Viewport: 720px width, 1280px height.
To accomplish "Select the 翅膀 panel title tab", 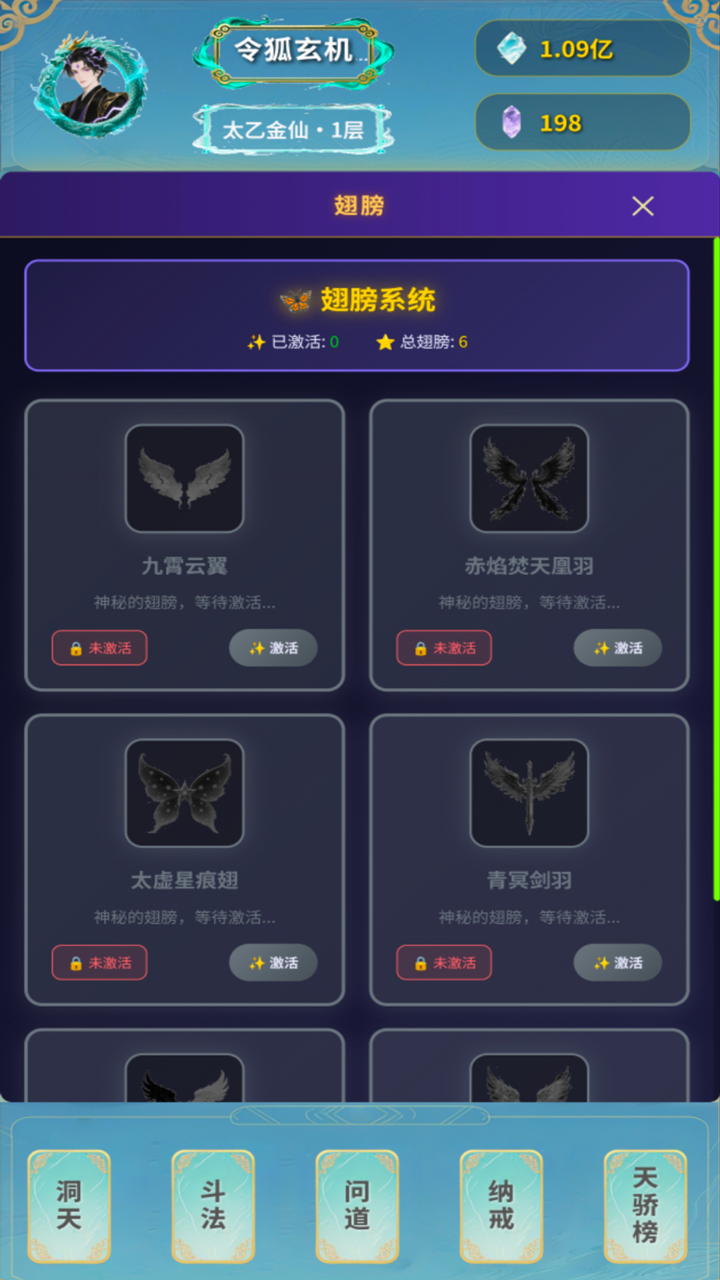I will pos(359,205).
